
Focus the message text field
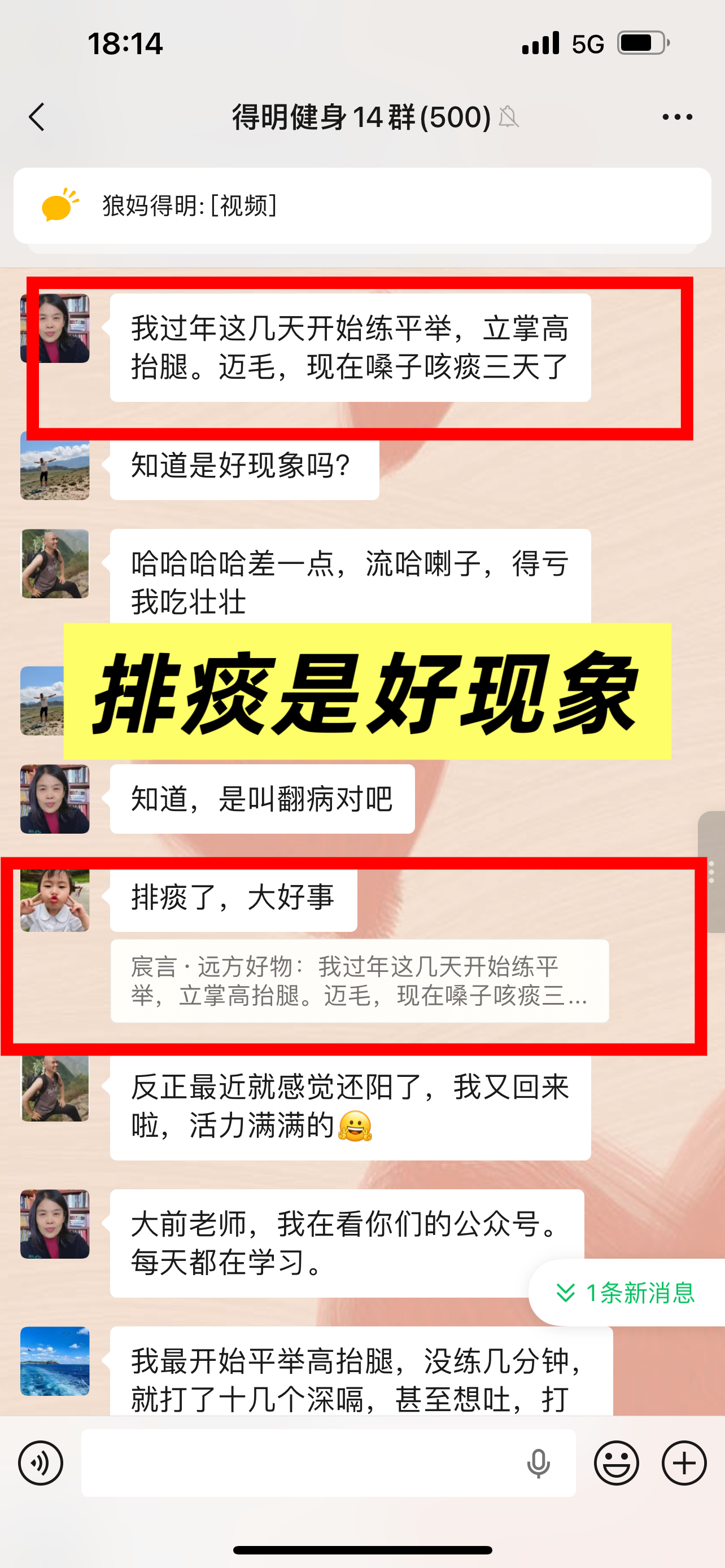298,1462
